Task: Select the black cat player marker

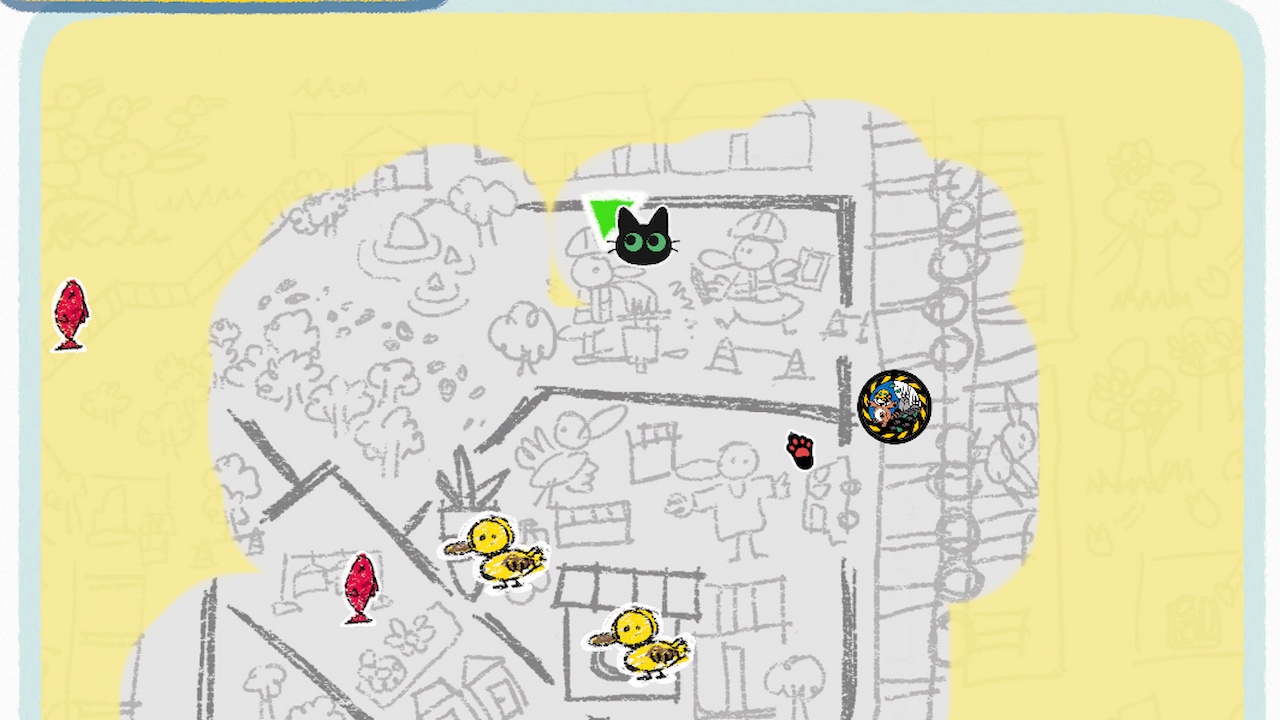Action: (x=641, y=238)
